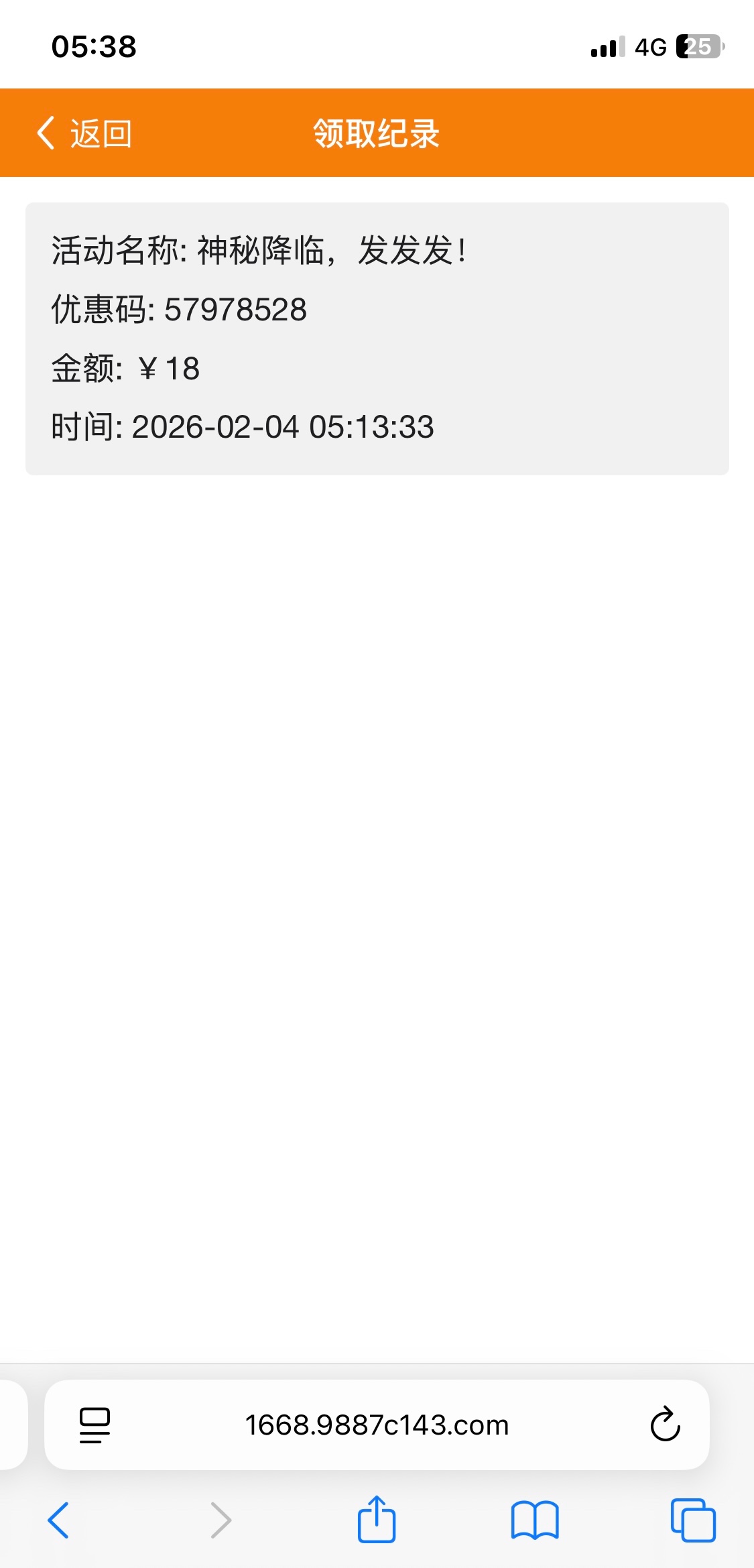This screenshot has height=1568, width=754.
Task: Tap the URL 1668.9887c143.com in the address bar
Action: click(377, 1425)
